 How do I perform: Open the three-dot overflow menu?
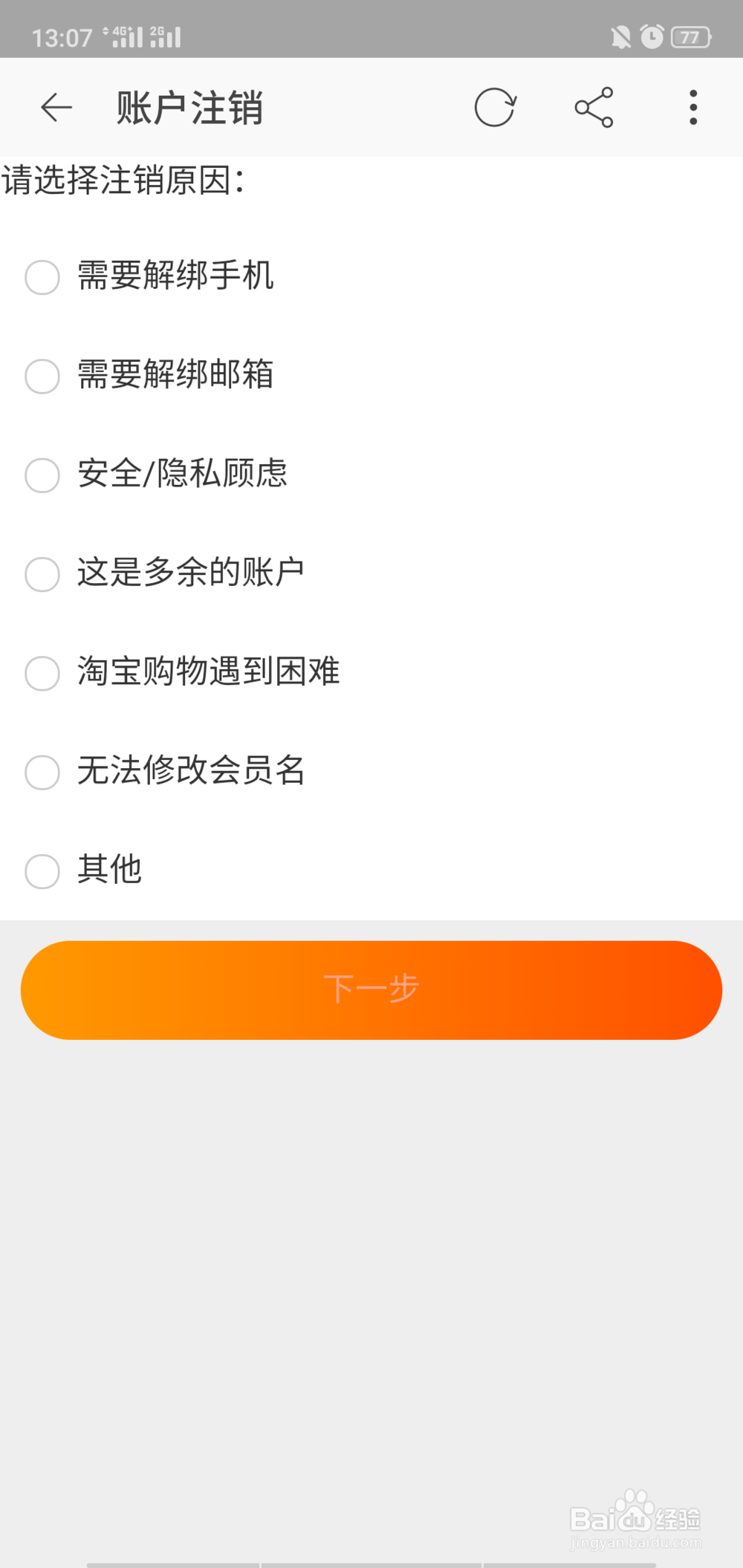pos(693,108)
